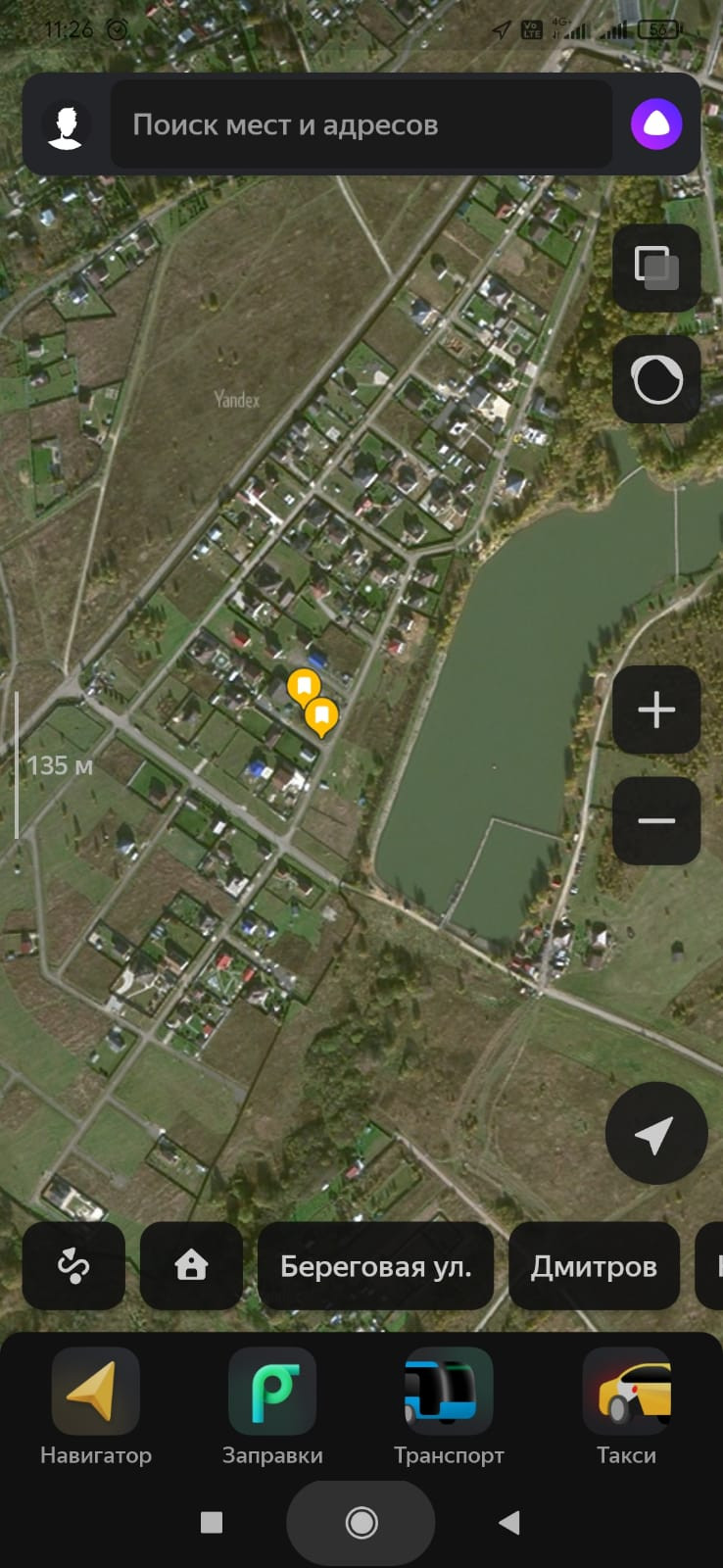This screenshot has width=723, height=1568.
Task: Tap the search field for places and addresses
Action: pos(361,125)
